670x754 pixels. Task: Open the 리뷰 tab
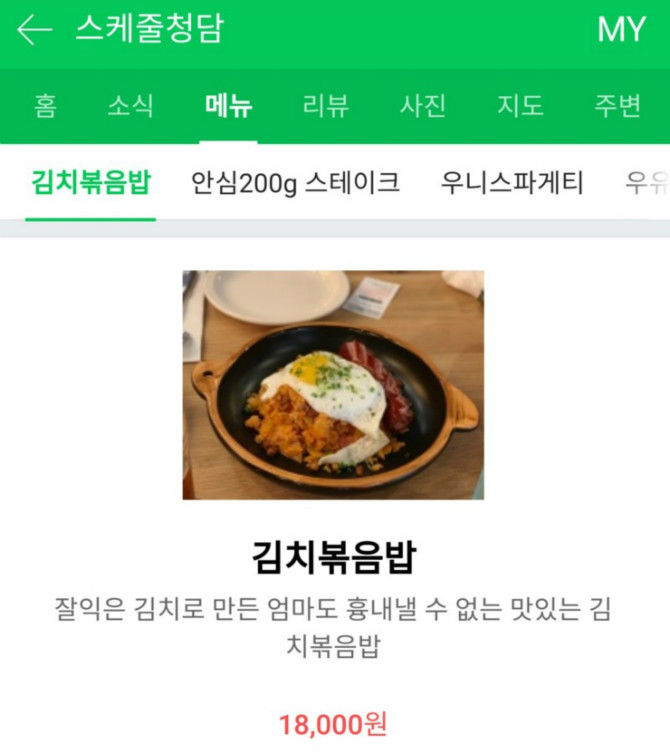tap(325, 105)
